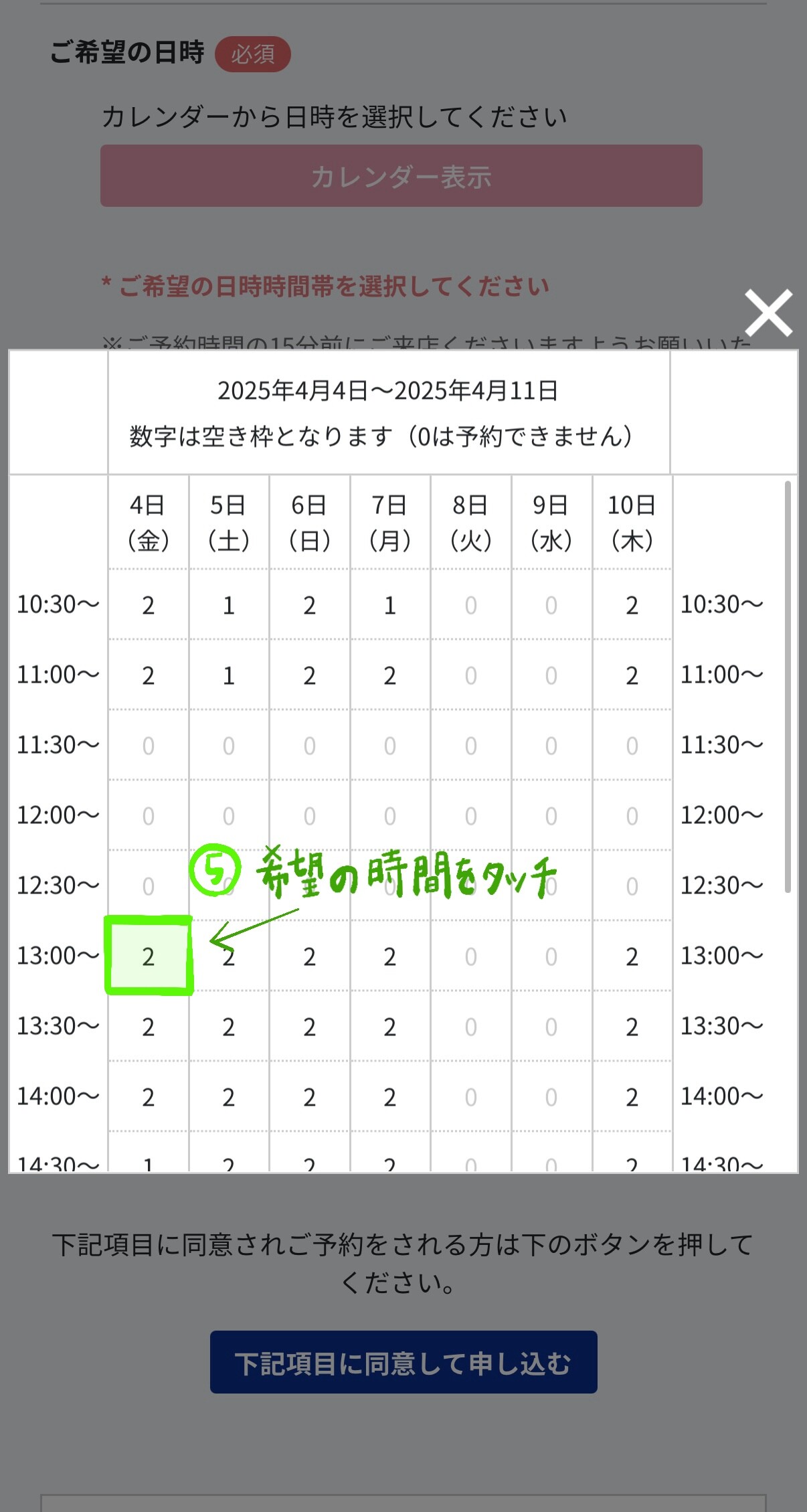Select the 13:00 slot on 7日(月)

click(390, 956)
